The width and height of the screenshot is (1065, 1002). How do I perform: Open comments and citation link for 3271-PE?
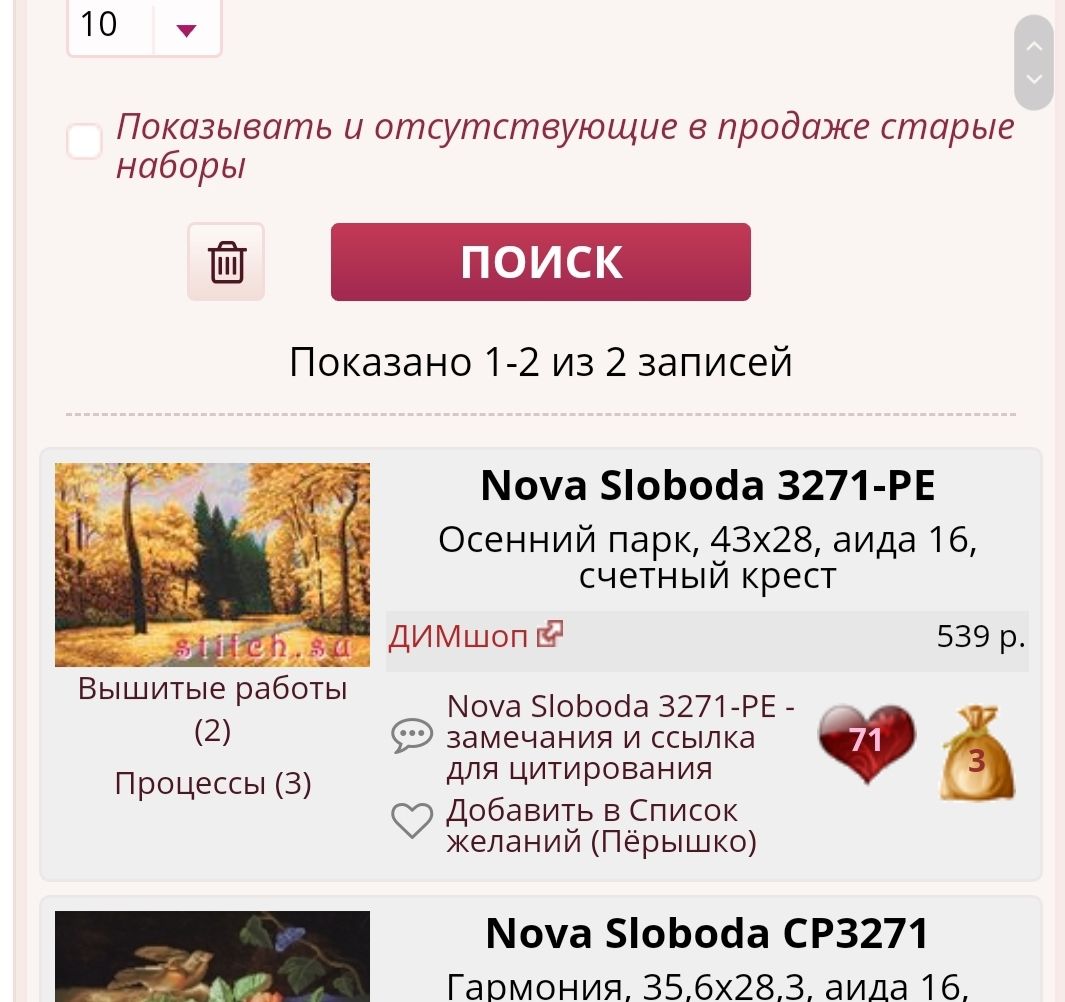620,737
